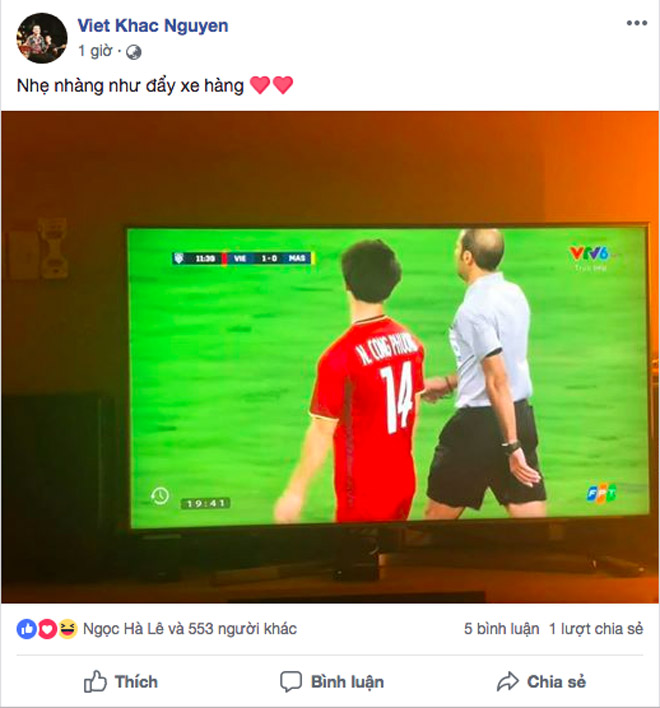Like the post with Thích button

click(x=121, y=682)
